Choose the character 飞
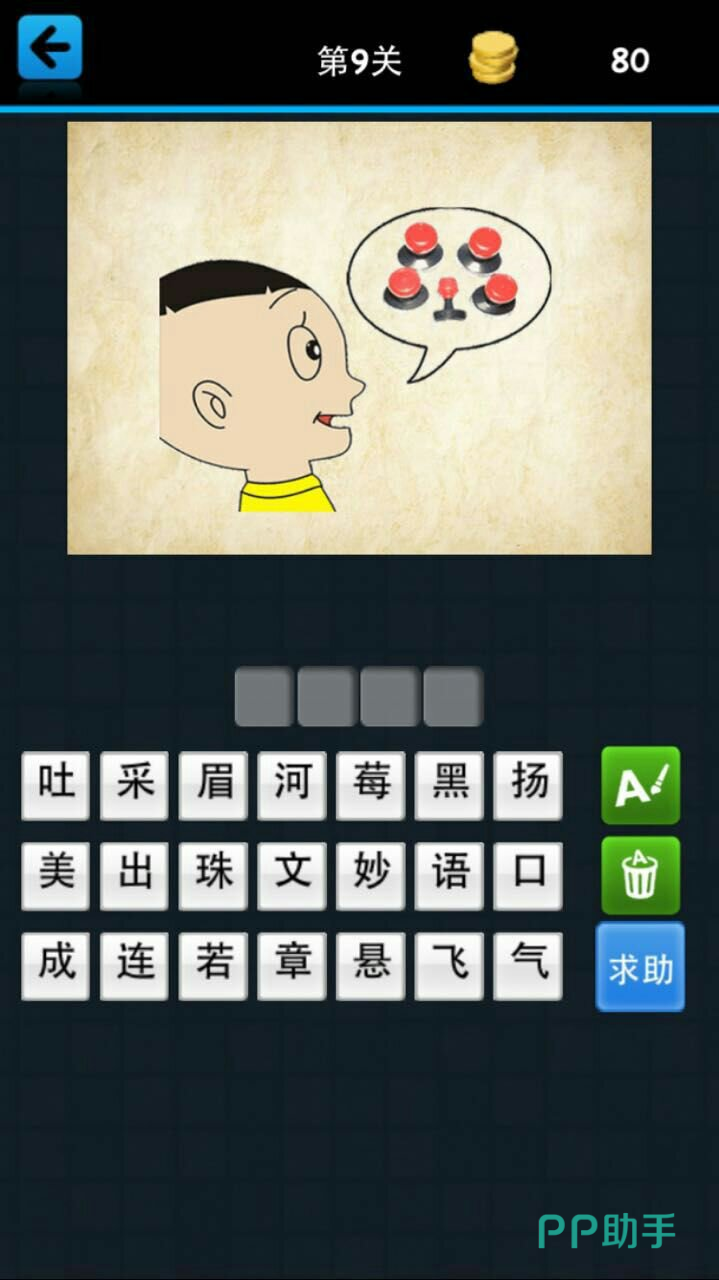This screenshot has width=719, height=1280. coord(450,966)
